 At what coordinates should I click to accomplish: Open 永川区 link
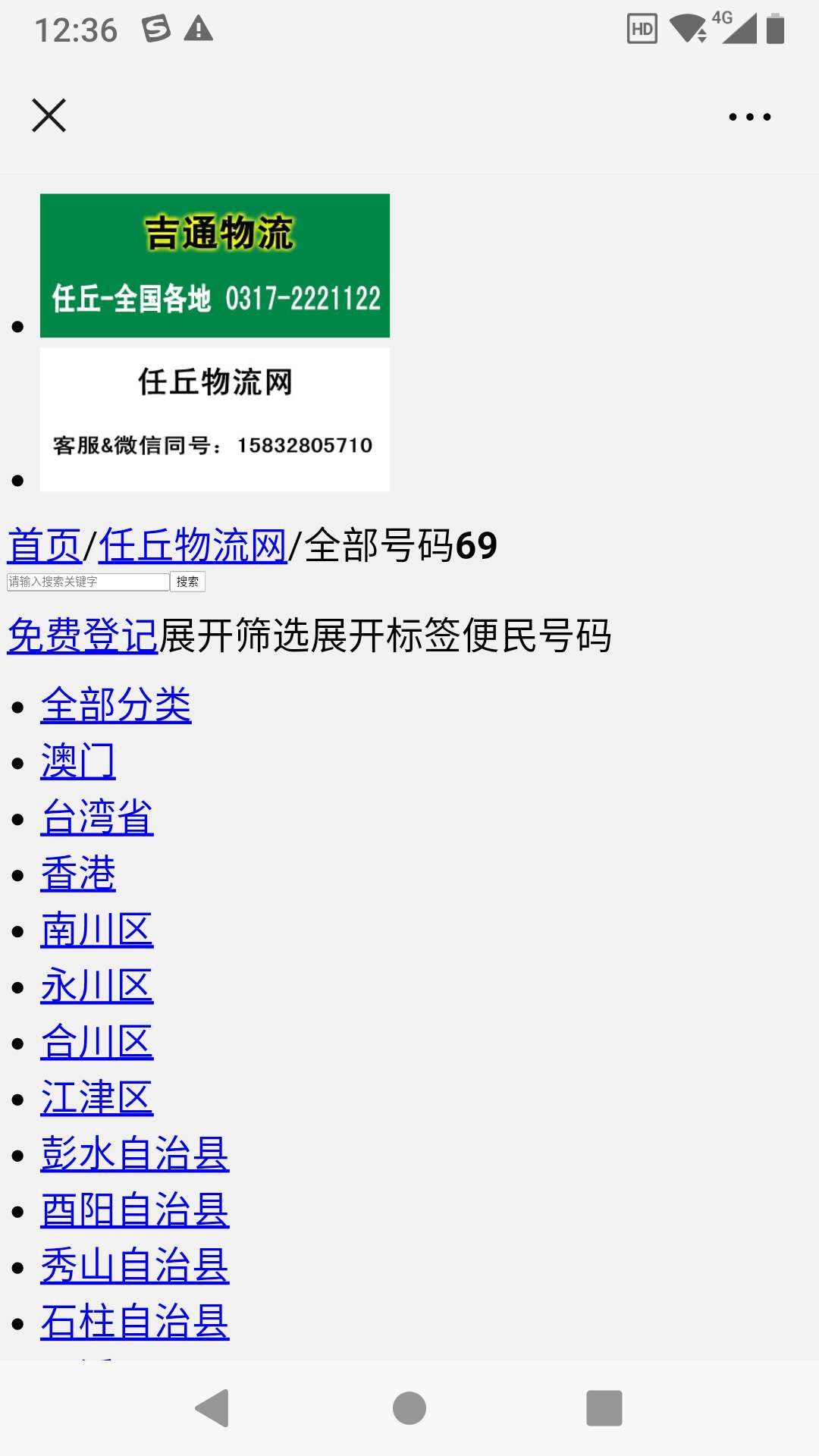(97, 986)
